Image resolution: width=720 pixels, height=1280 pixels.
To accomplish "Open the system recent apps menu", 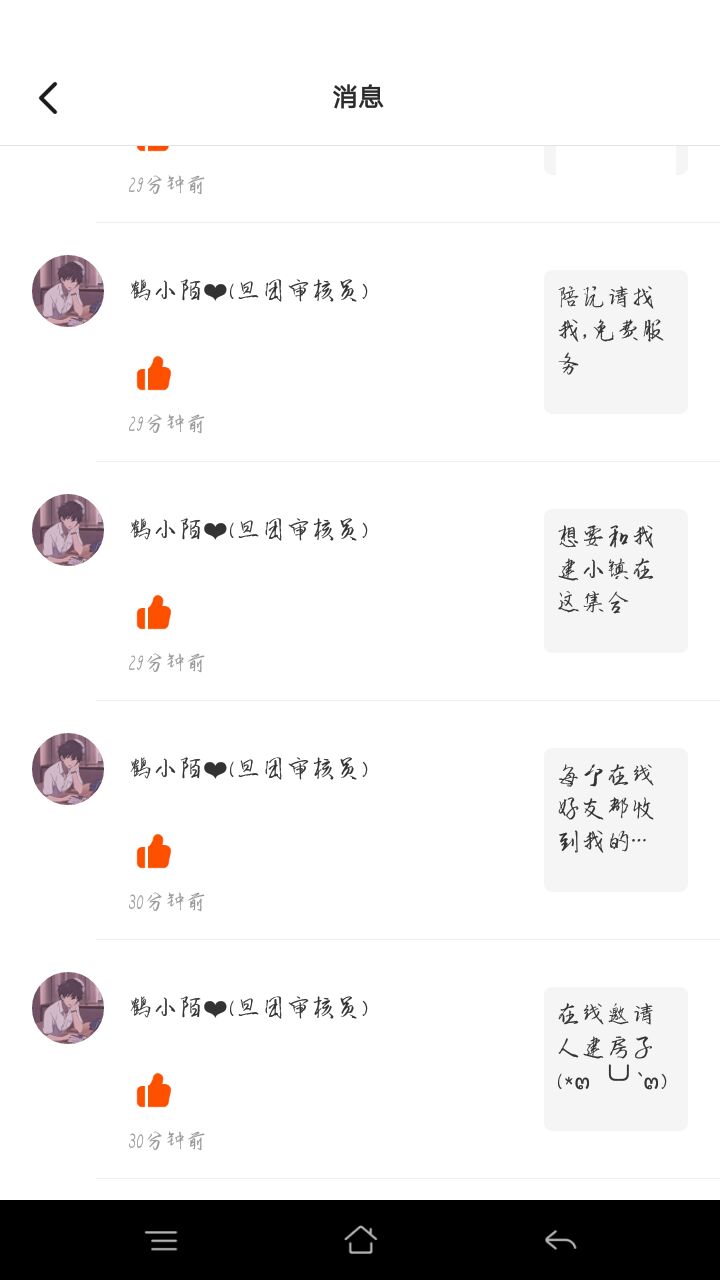I will click(x=161, y=1240).
